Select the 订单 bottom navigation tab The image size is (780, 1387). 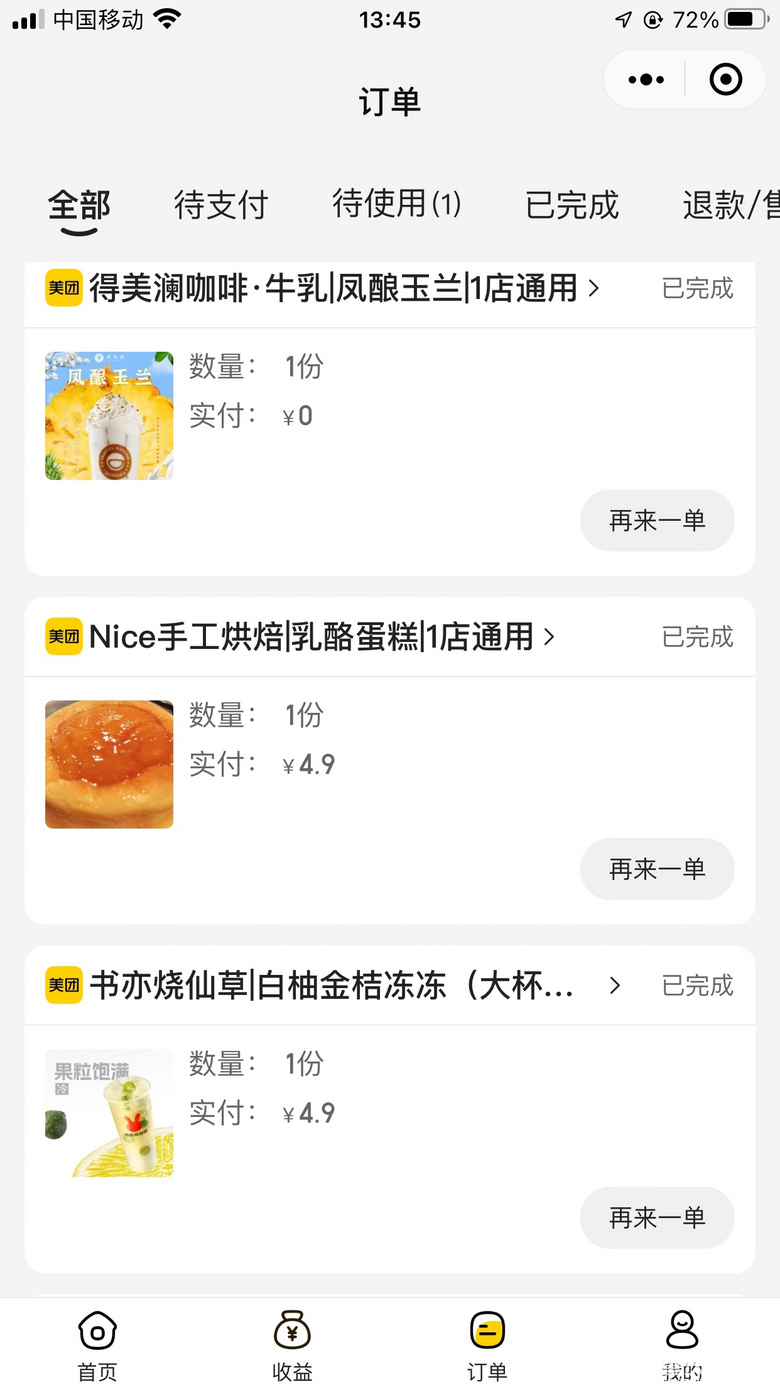tap(487, 1345)
